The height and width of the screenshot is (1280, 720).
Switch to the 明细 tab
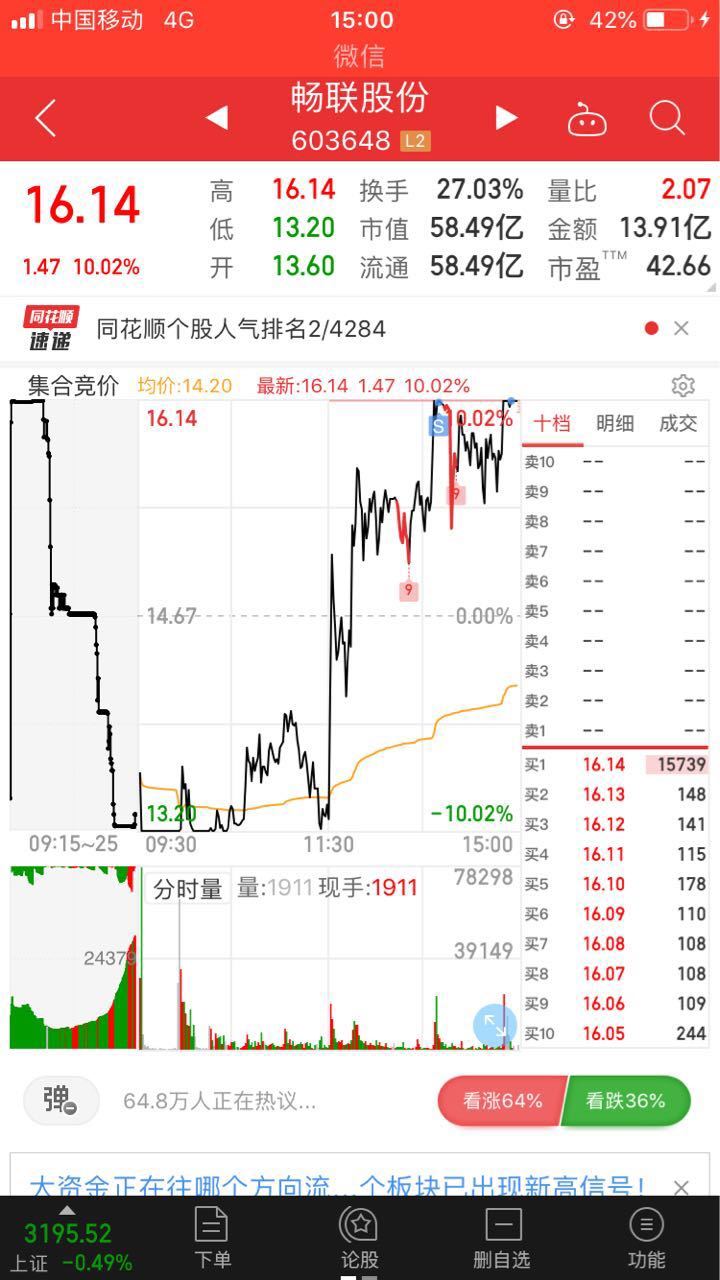coord(615,423)
